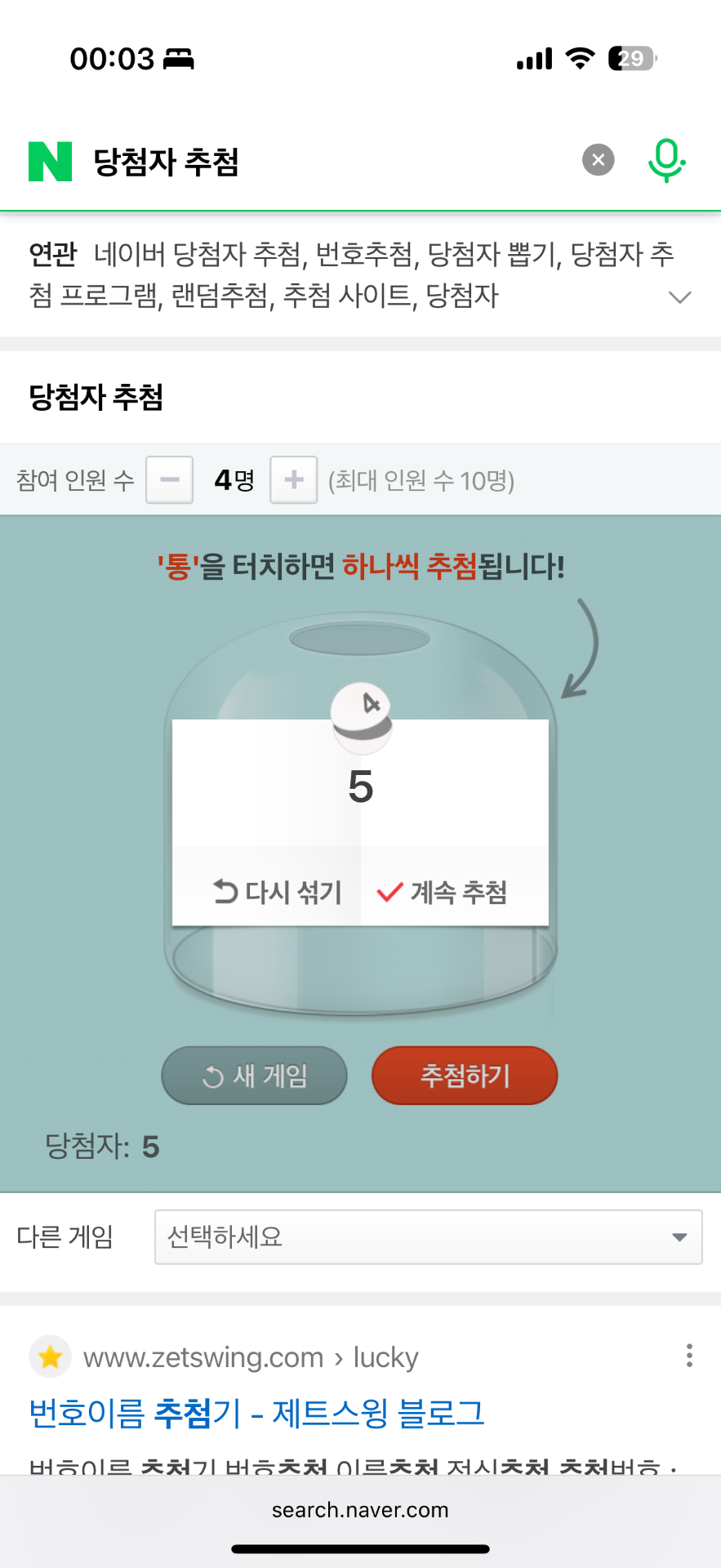Clear the search query text
The image size is (721, 1568).
598,160
